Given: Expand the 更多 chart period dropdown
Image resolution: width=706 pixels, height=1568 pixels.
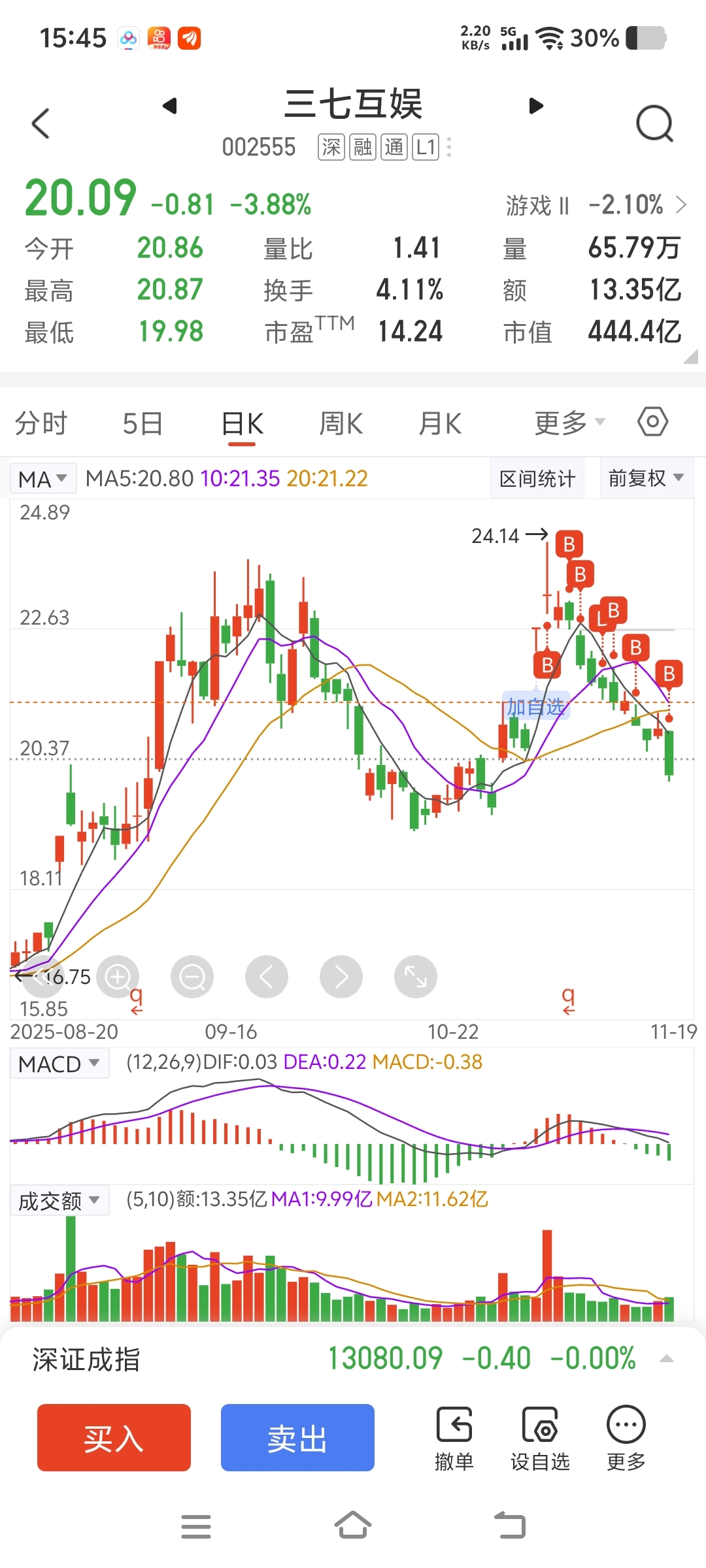Looking at the screenshot, I should coord(570,423).
